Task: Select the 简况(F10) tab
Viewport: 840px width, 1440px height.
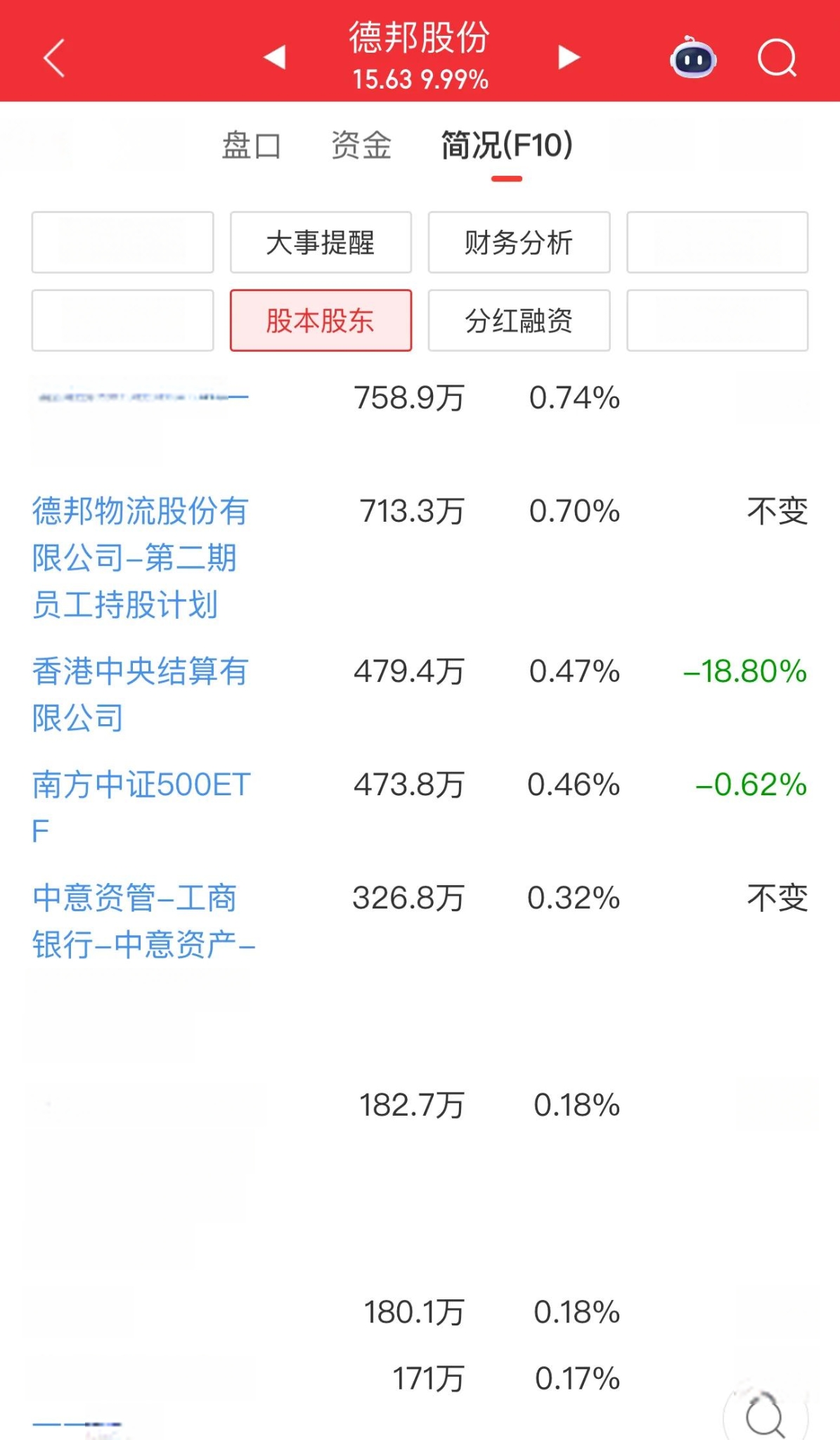Action: tap(507, 146)
